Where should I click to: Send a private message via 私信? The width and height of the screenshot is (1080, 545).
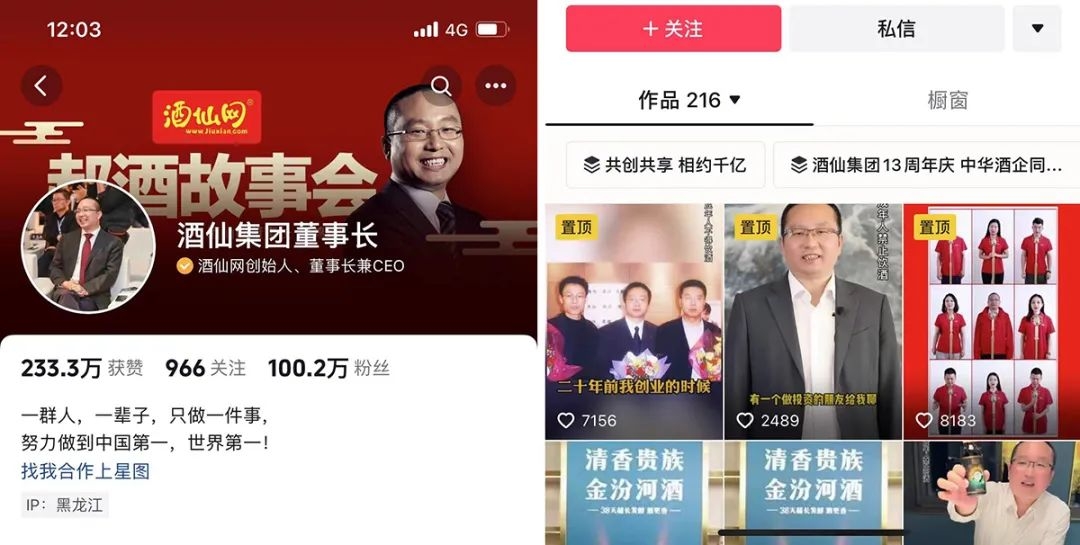point(896,29)
